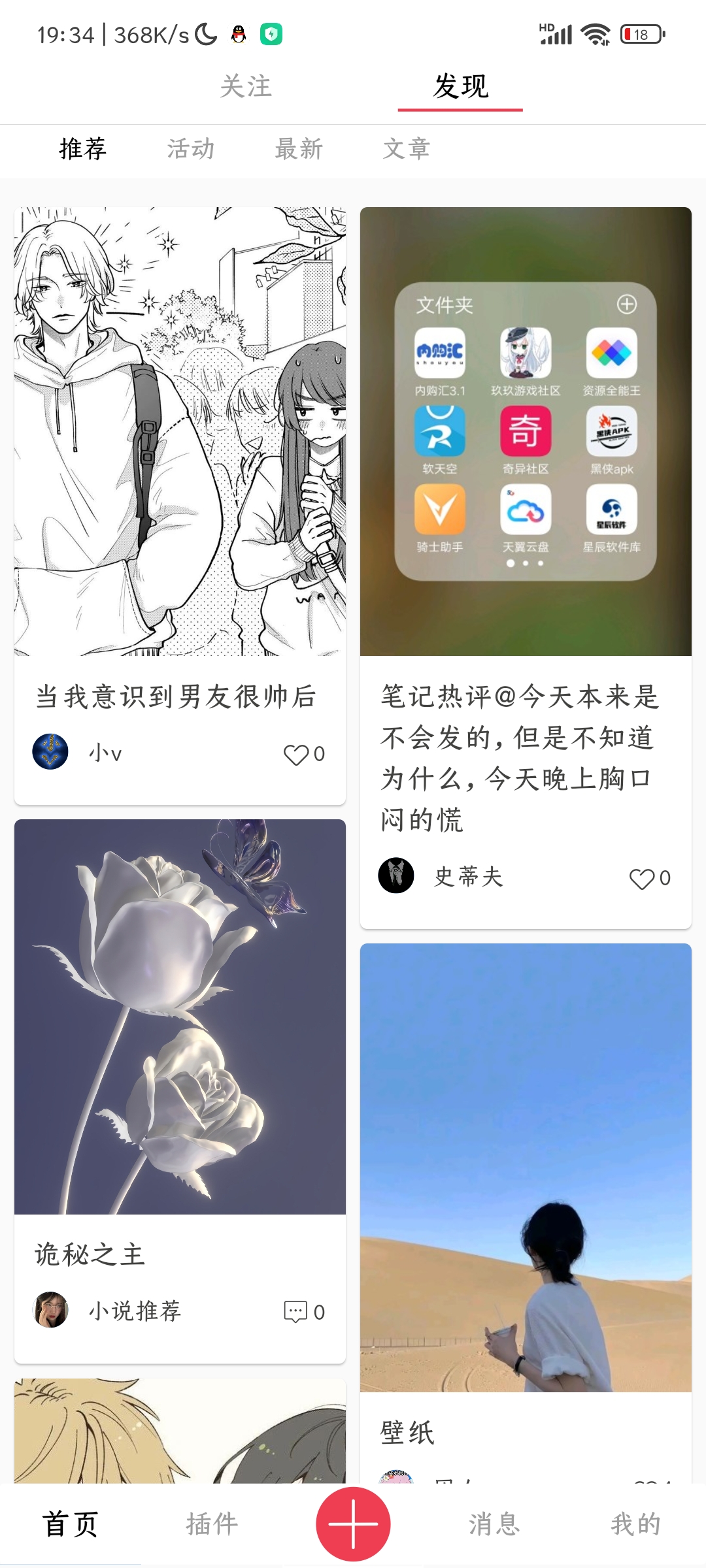Viewport: 706px width, 1568px height.
Task: Open the 文章 category
Action: (x=407, y=149)
